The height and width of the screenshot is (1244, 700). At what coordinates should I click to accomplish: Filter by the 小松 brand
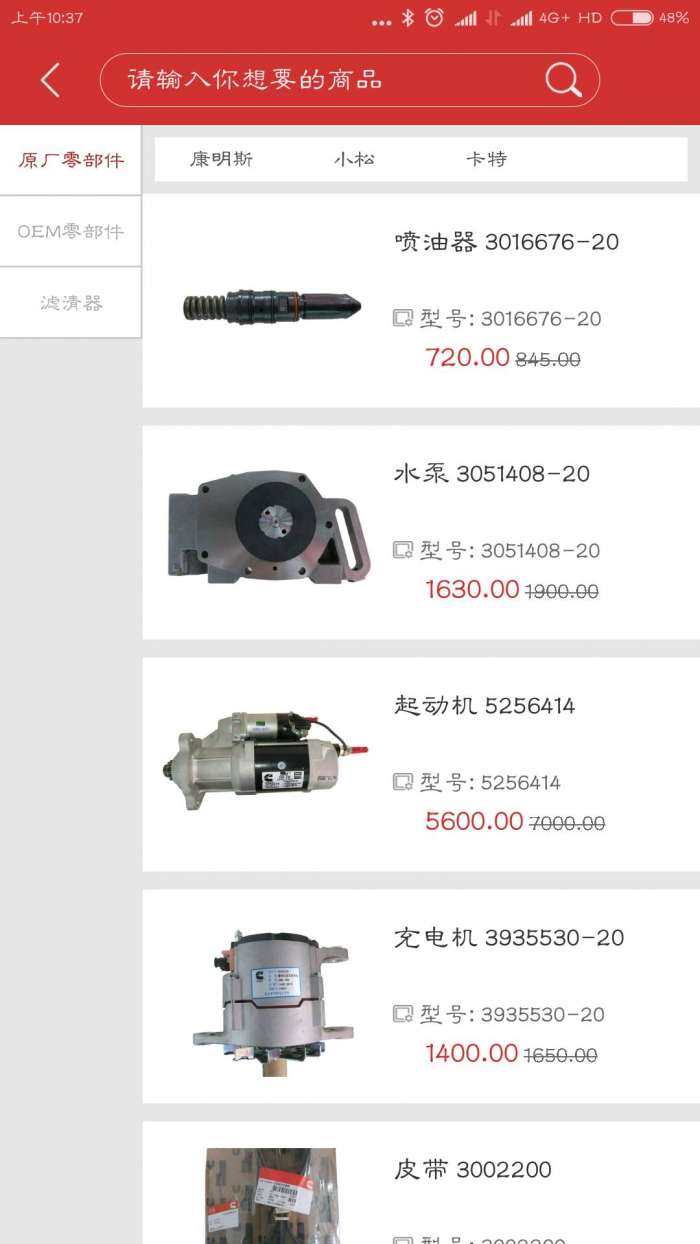[354, 159]
